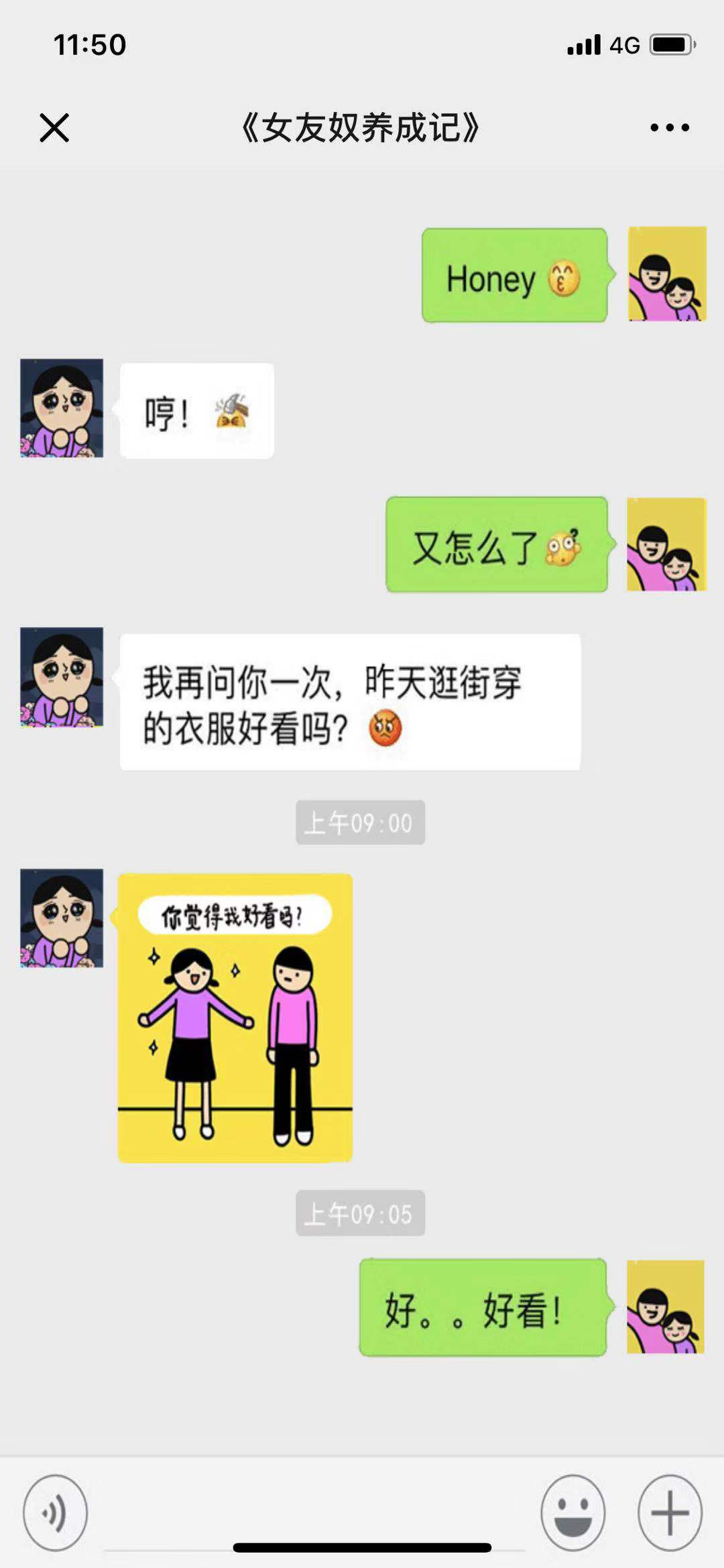Tap the sender avatar beside Honey message

pos(666,274)
